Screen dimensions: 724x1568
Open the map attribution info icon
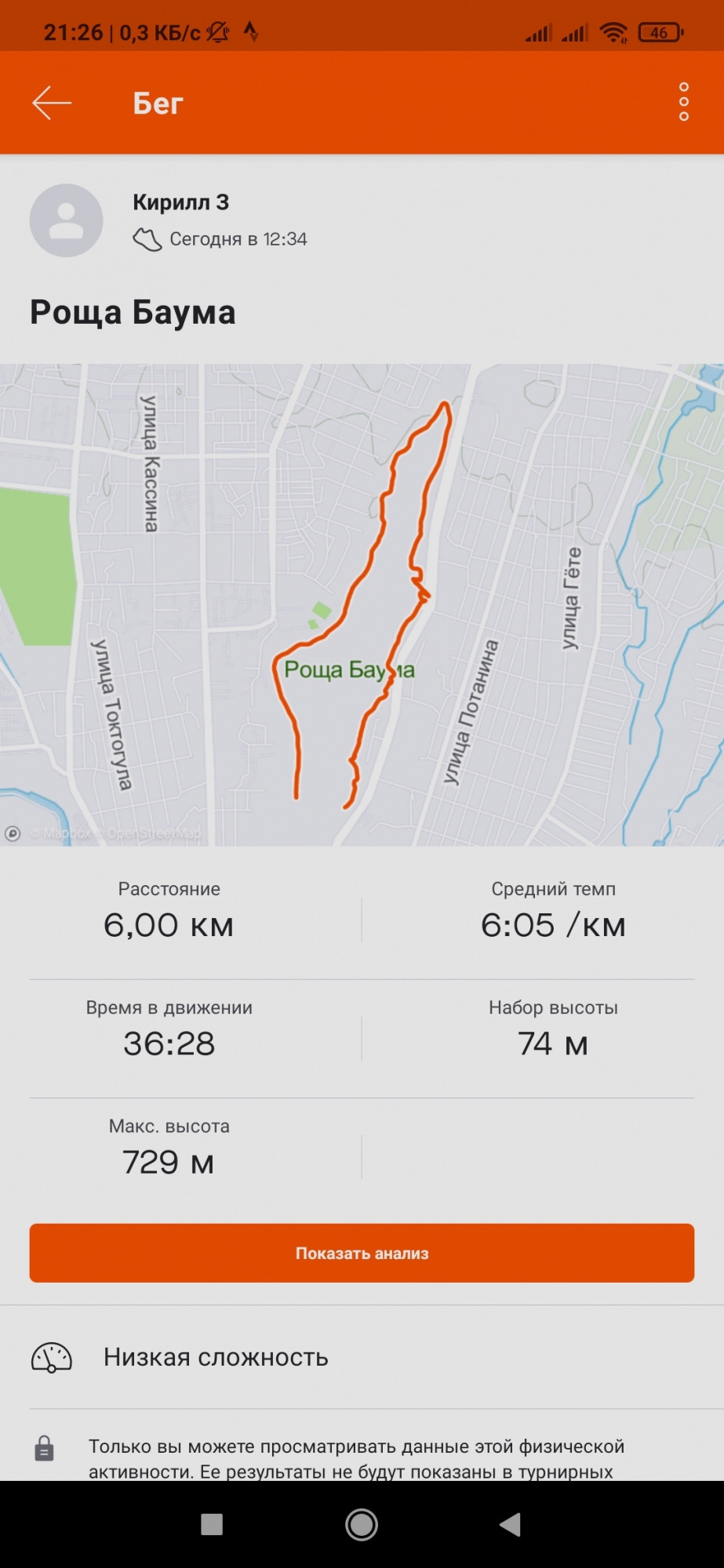(13, 833)
